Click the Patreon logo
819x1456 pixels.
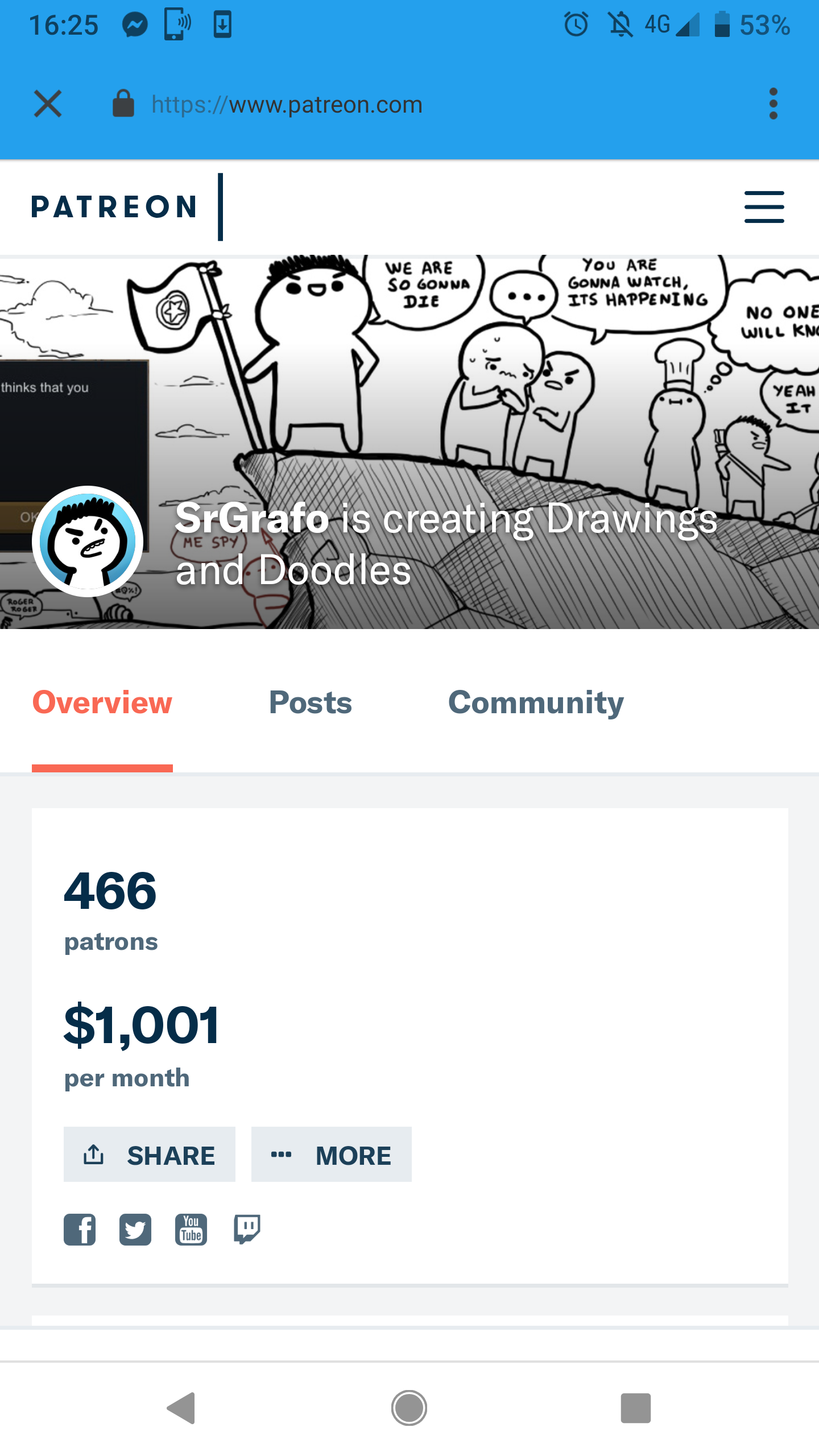point(114,206)
